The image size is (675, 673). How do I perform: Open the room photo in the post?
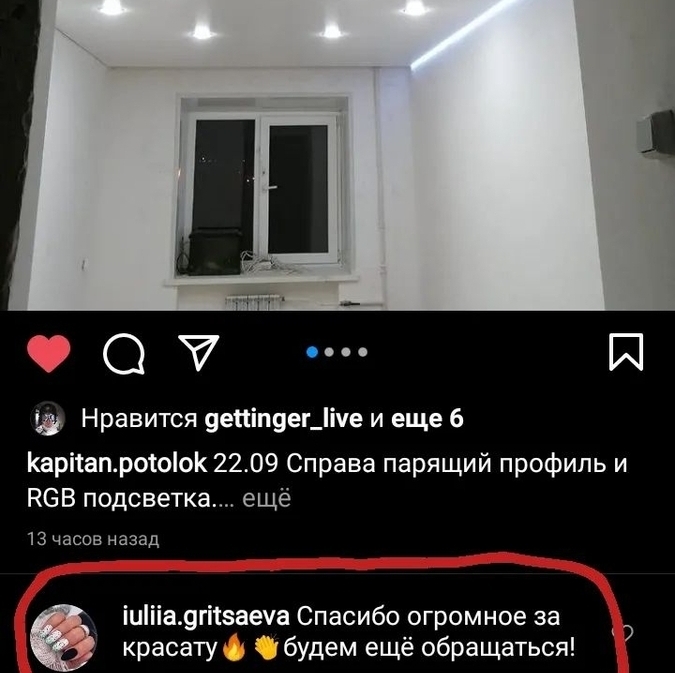click(x=337, y=155)
